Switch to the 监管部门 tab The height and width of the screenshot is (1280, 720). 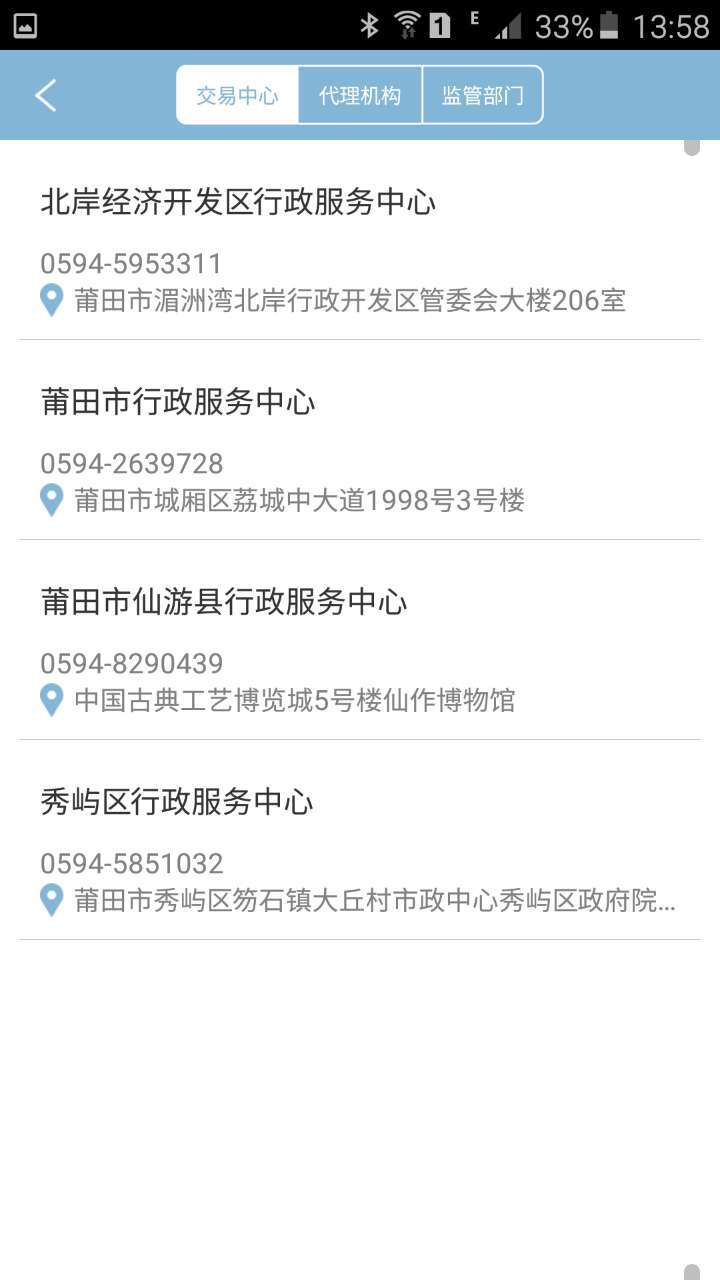point(483,95)
